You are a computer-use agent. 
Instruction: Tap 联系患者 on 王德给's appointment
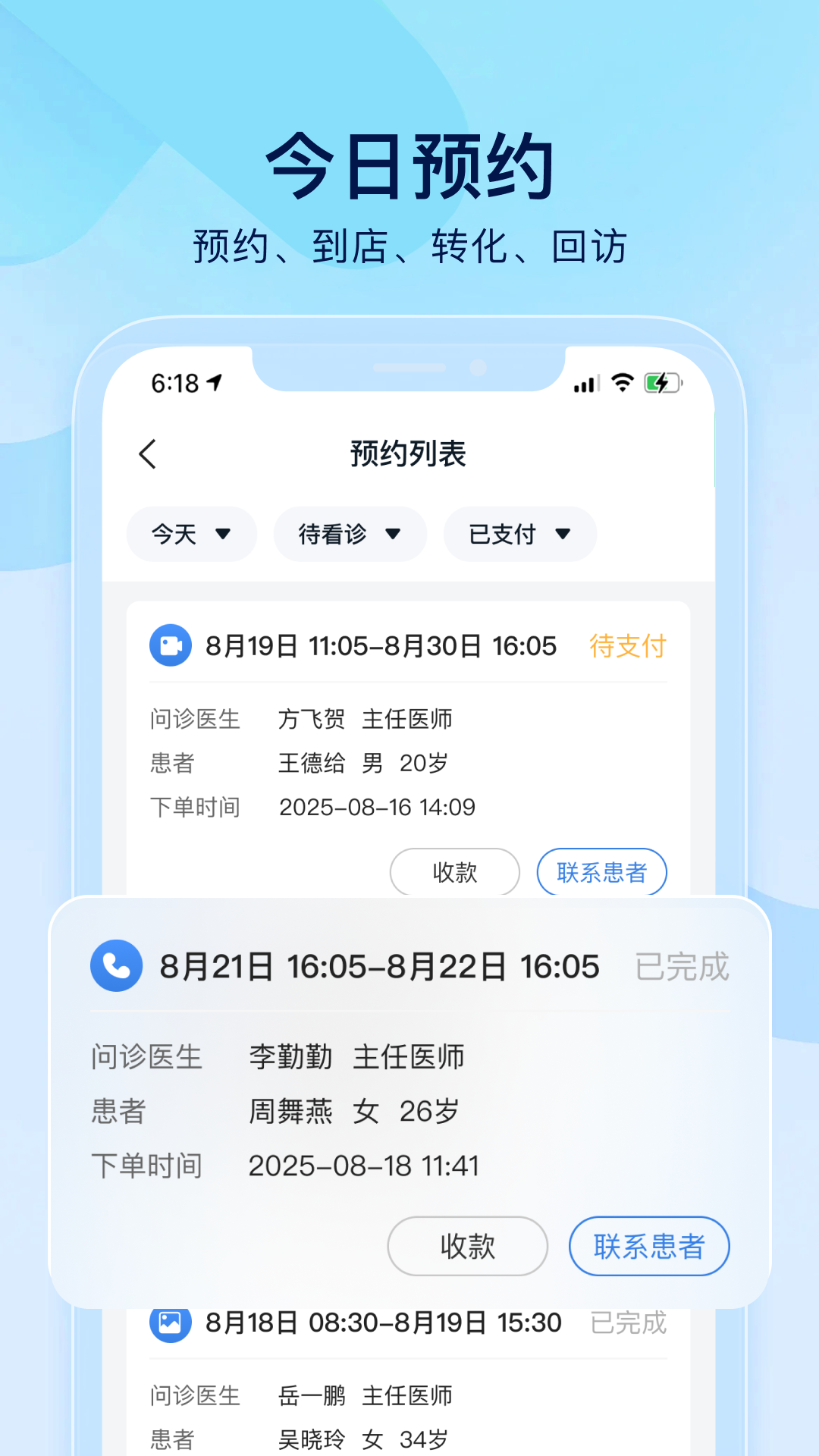click(x=602, y=872)
